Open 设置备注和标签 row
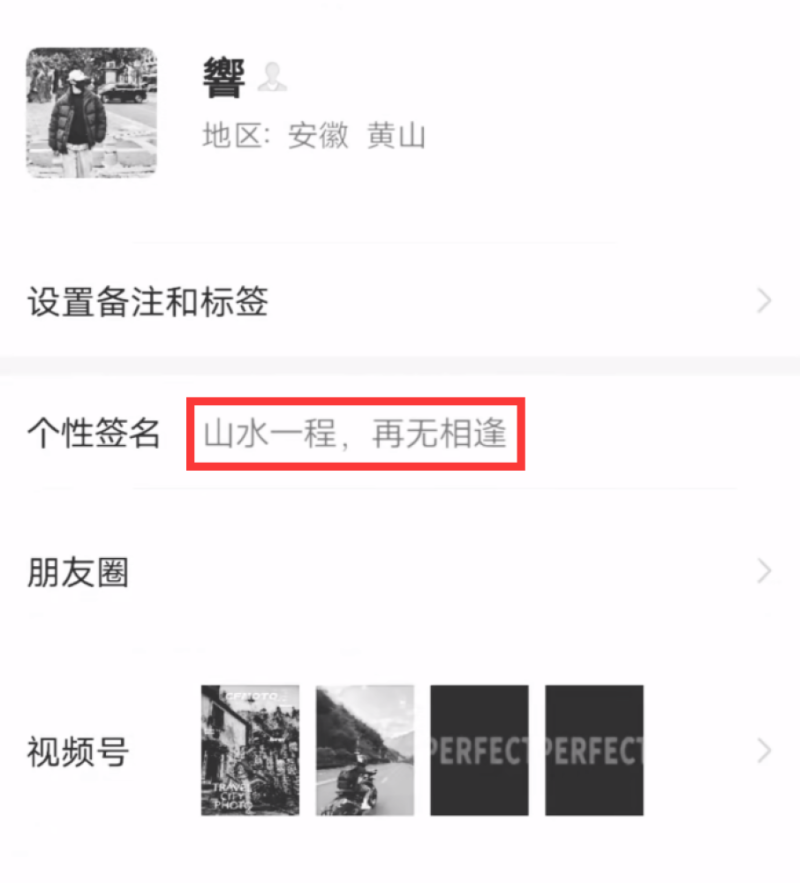 click(400, 301)
